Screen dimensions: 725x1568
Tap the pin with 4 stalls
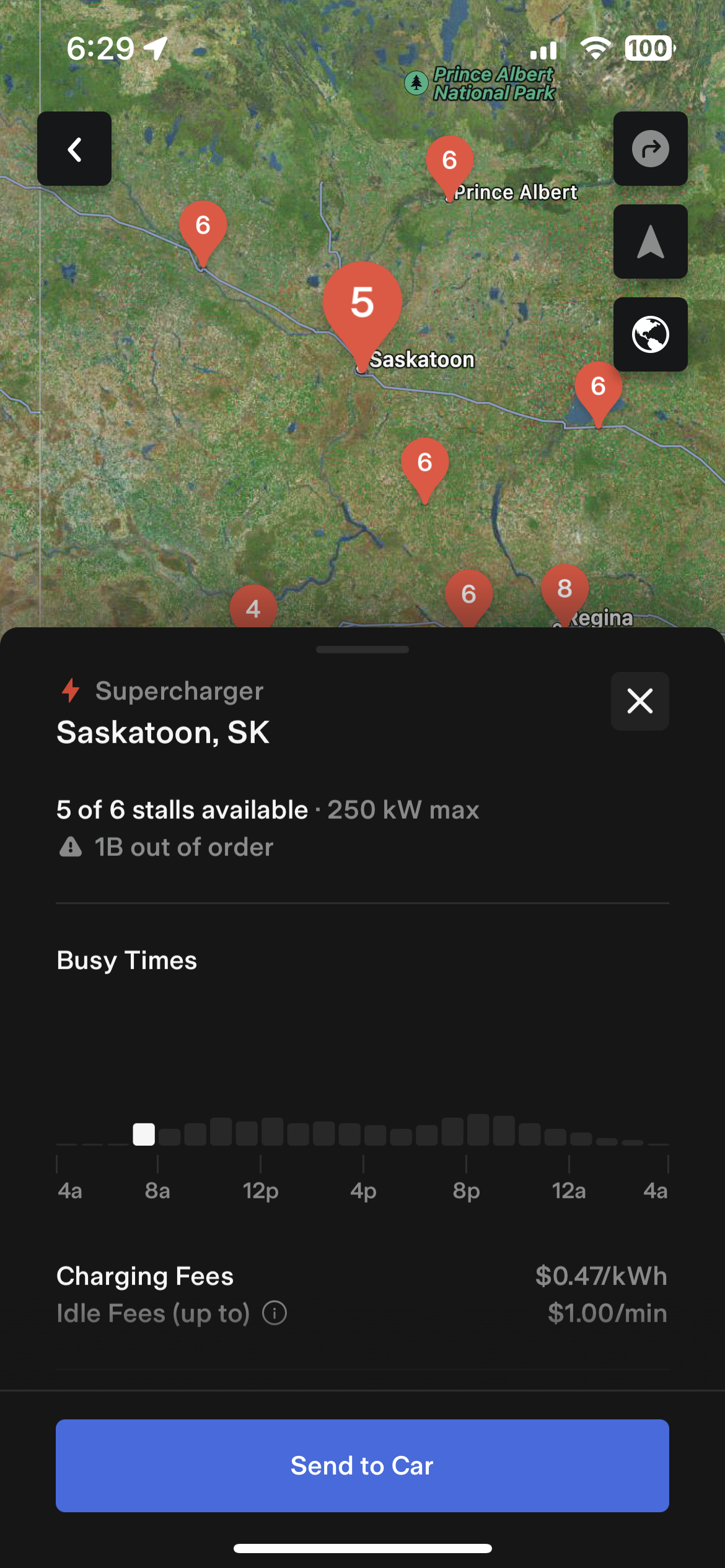tap(253, 608)
